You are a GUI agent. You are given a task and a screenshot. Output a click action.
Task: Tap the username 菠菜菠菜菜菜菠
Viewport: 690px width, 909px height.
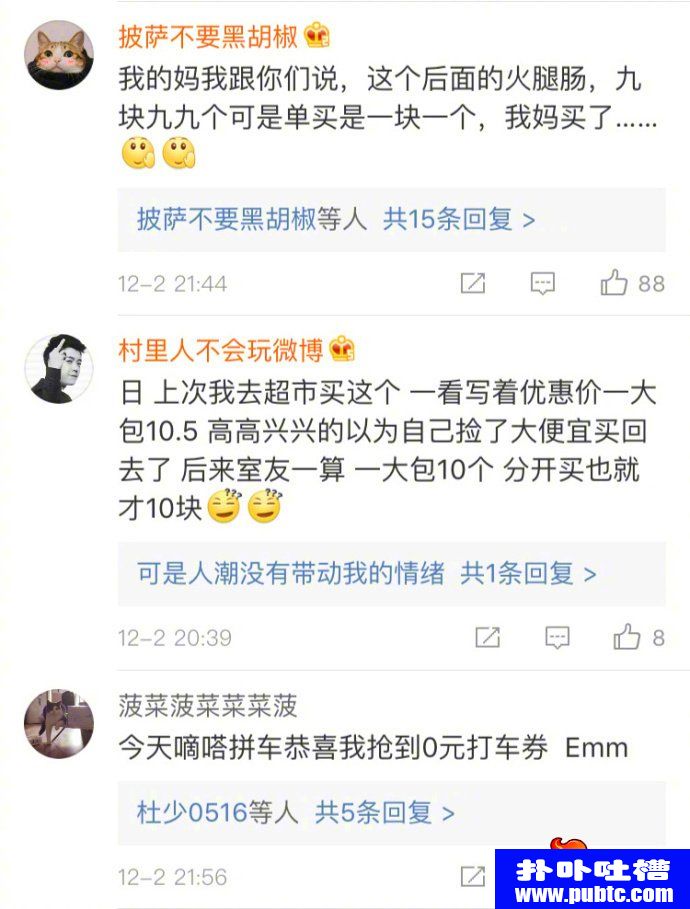(x=207, y=706)
